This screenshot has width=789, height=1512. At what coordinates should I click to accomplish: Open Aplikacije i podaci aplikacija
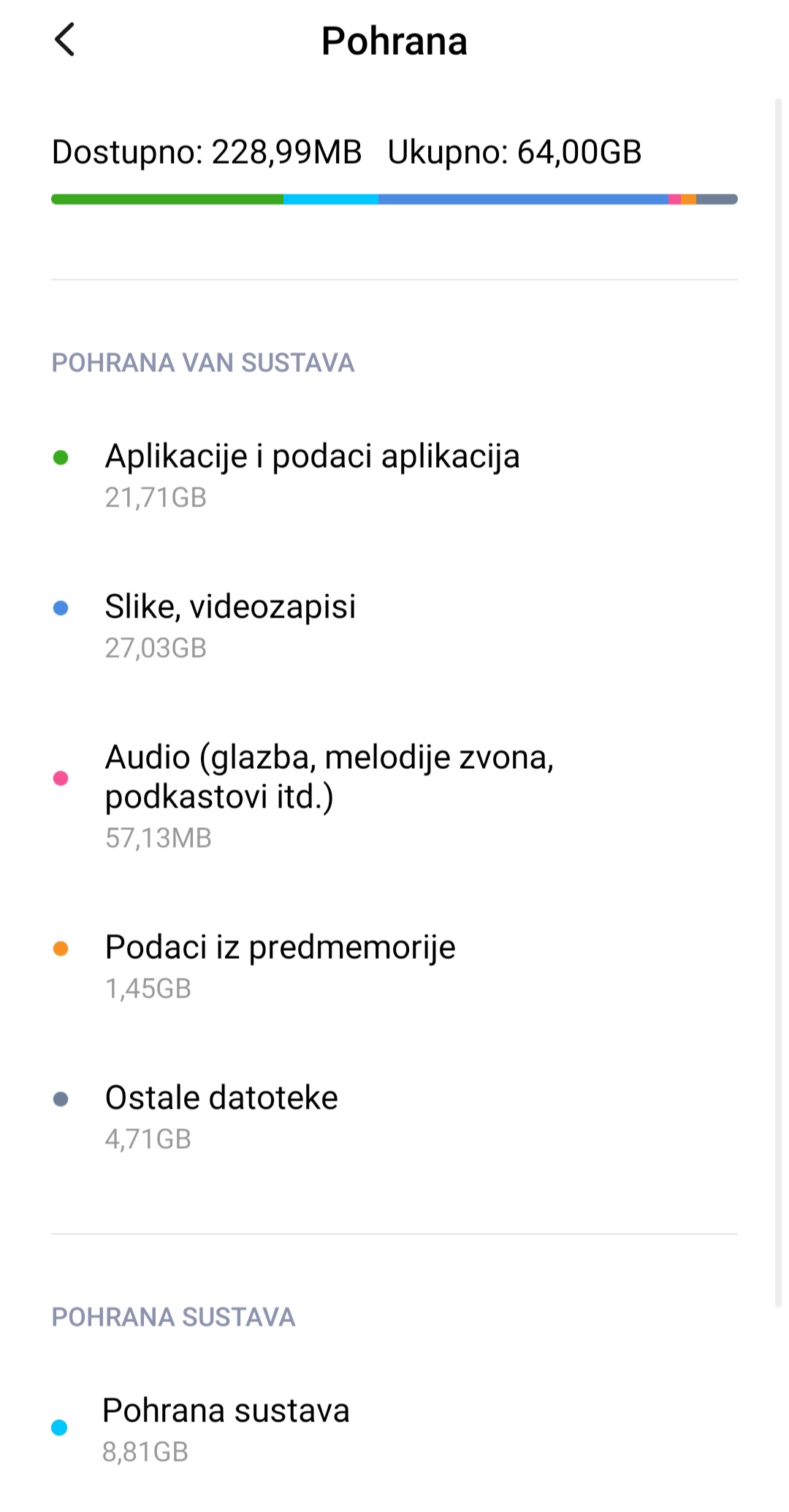[394, 476]
